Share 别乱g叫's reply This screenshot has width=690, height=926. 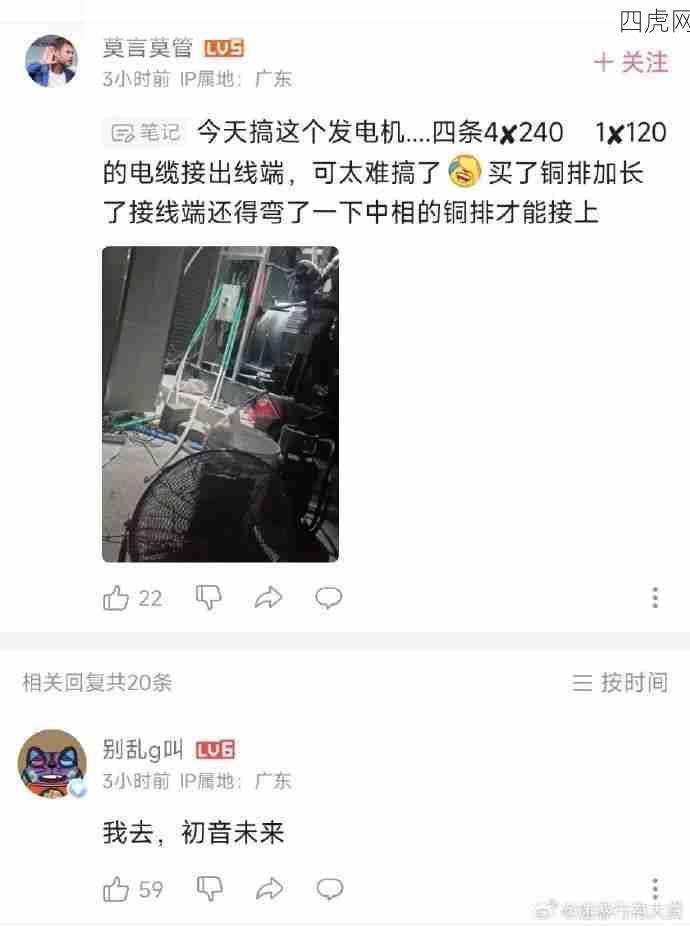pyautogui.click(x=269, y=888)
